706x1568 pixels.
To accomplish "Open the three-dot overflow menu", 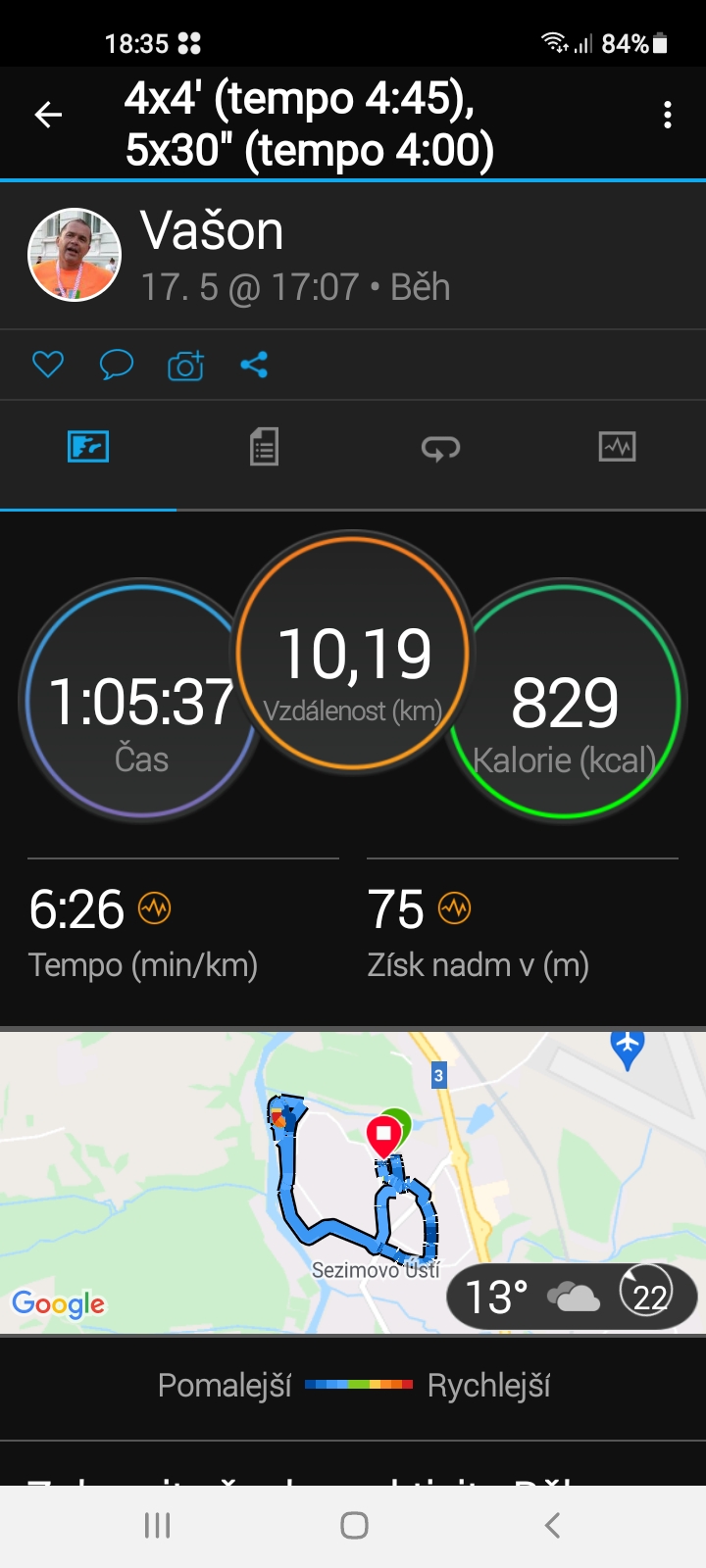I will click(668, 115).
